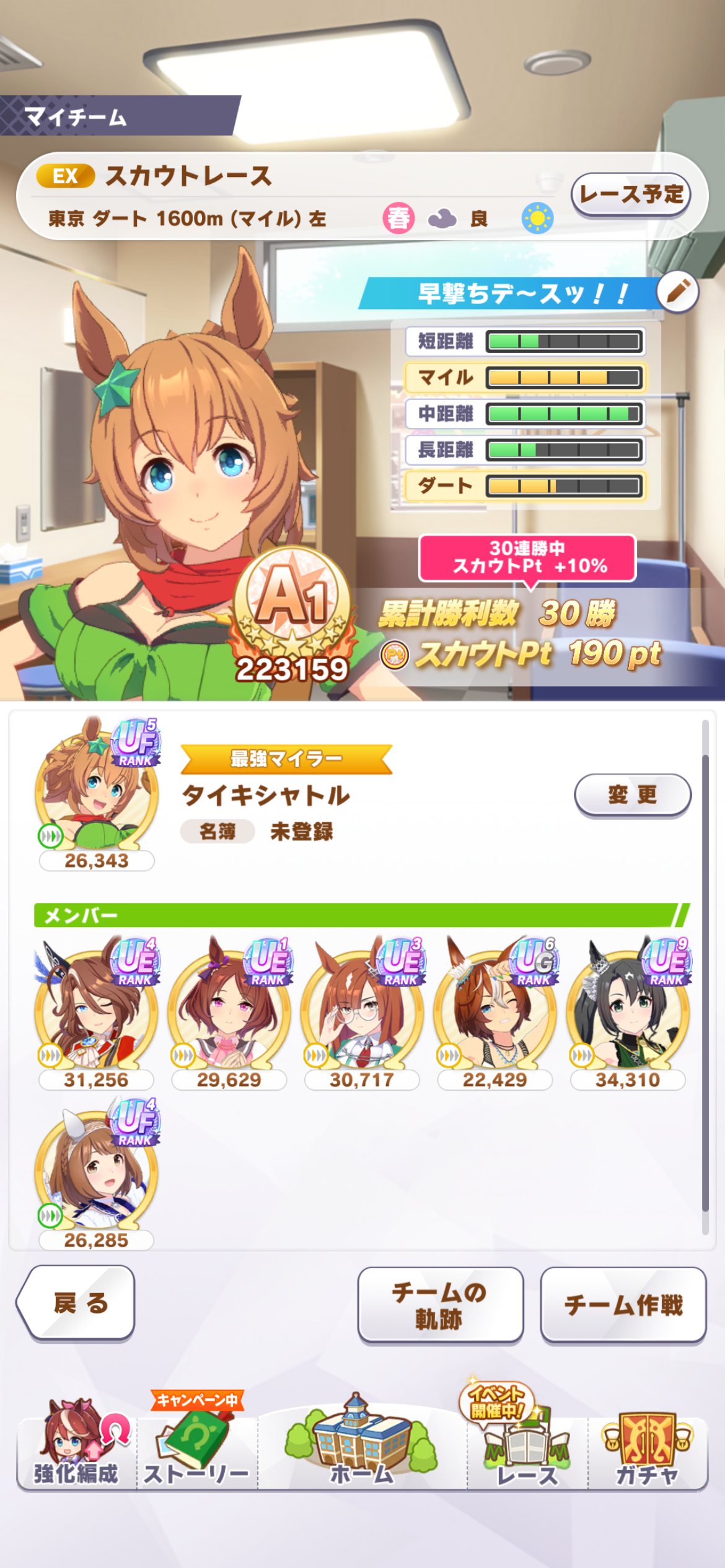Tap 変更 to change the team leader
This screenshot has width=725, height=1568.
click(x=632, y=795)
